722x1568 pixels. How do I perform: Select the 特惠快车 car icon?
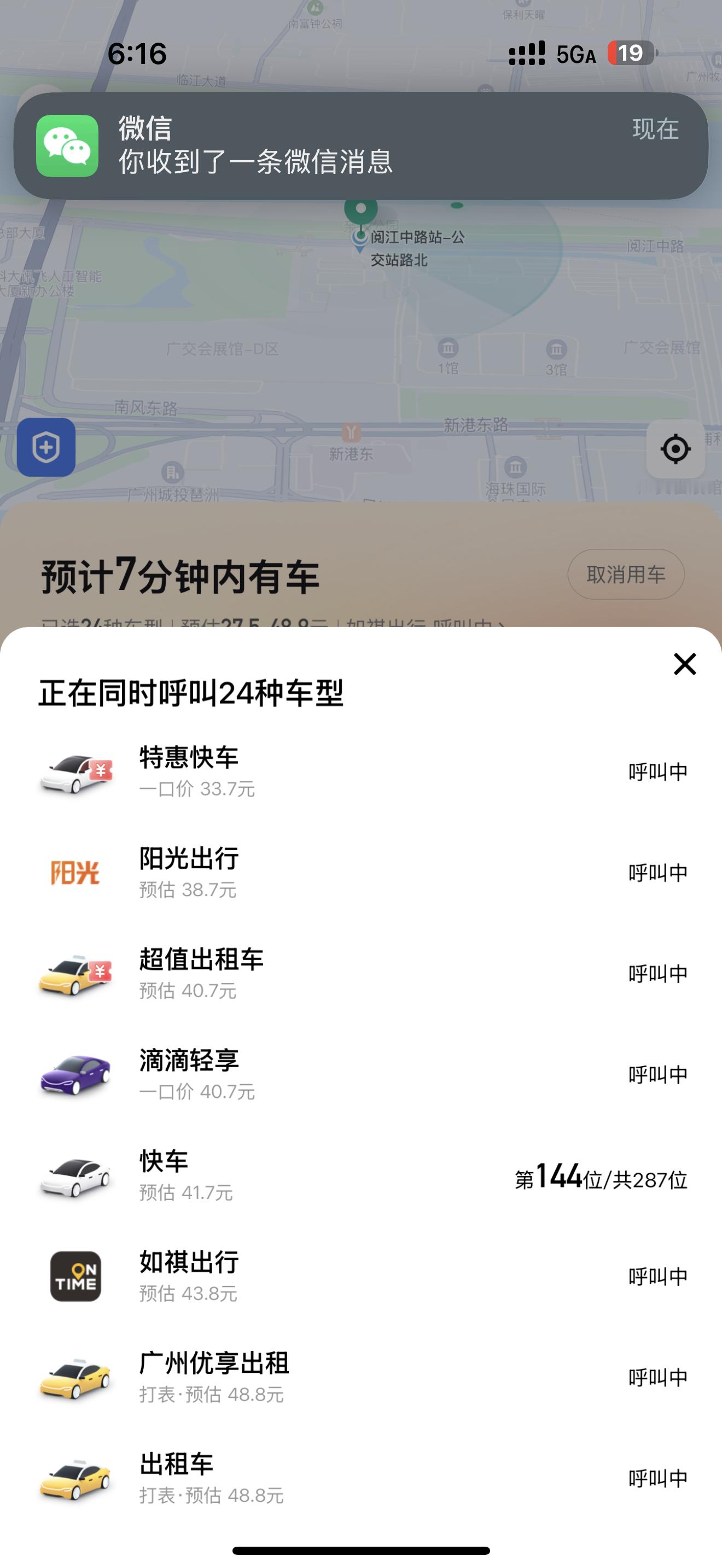coord(76,773)
